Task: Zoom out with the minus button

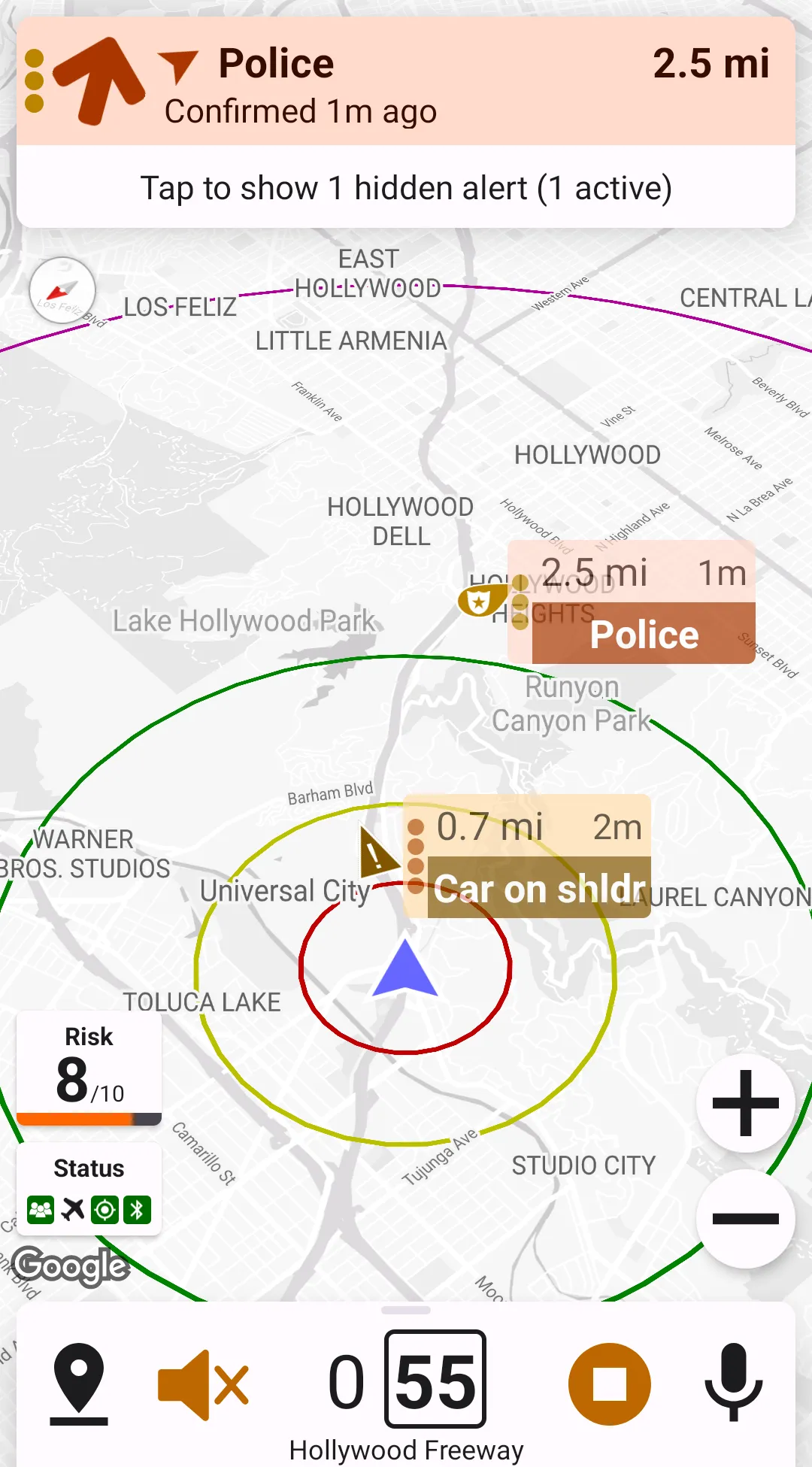Action: [x=745, y=1219]
